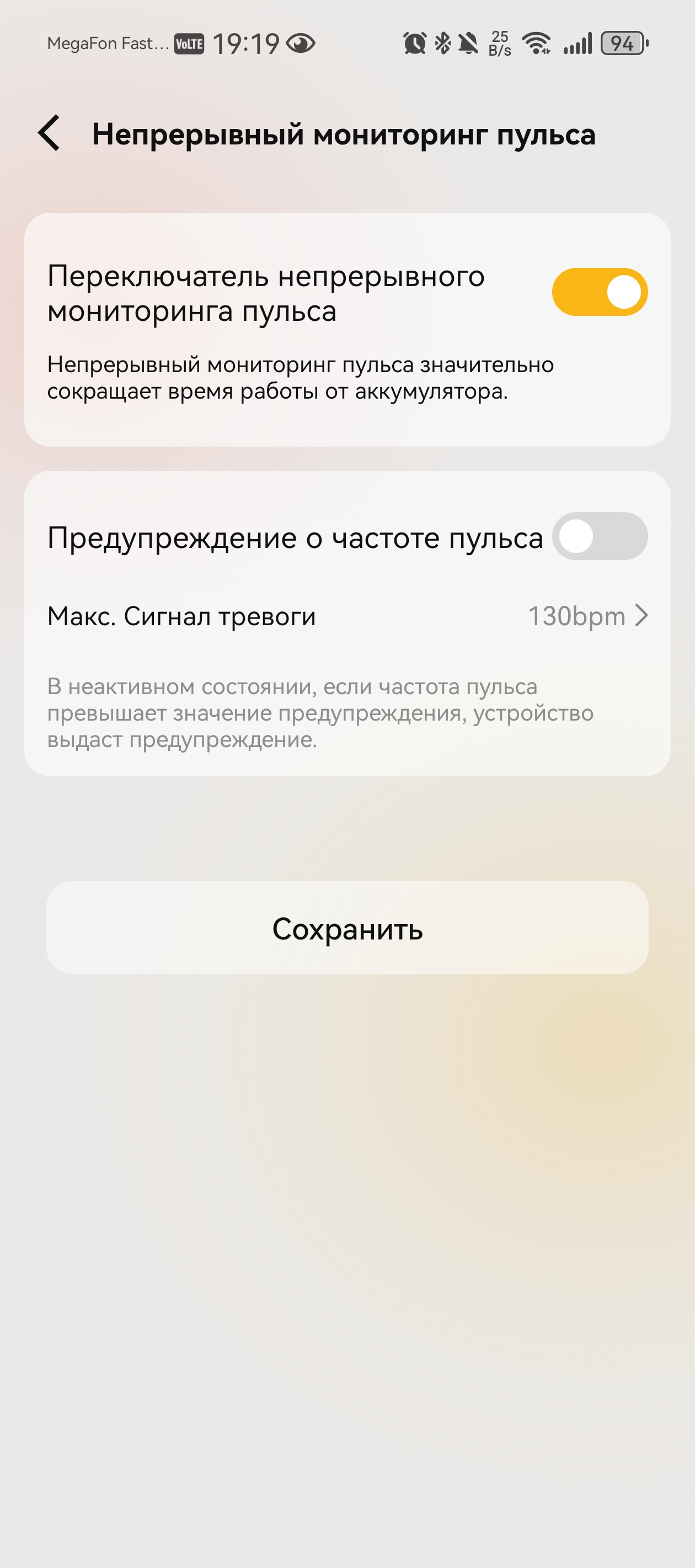Open the Макс. Сигнал тревоги 130bpm setting
Screen dimensions: 695x1568
tap(347, 616)
